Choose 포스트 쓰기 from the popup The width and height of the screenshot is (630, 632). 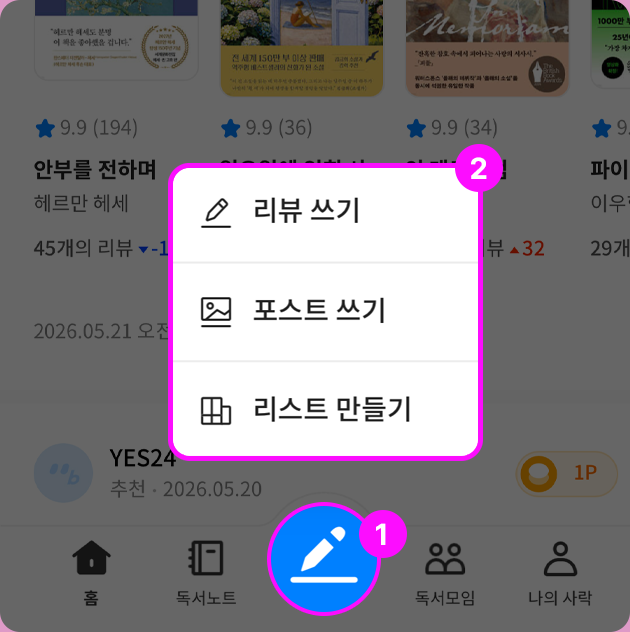(325, 312)
